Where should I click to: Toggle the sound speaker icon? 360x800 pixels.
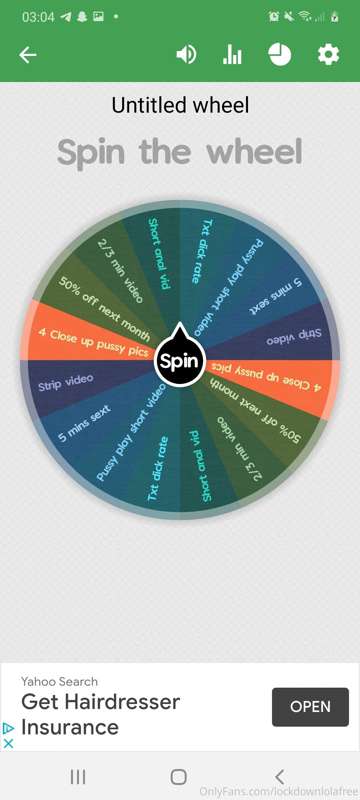186,55
